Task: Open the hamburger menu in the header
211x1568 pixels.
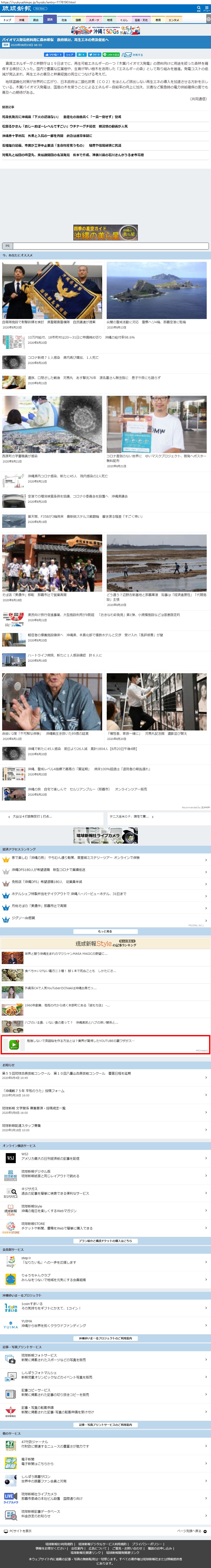Action: pyautogui.click(x=207, y=8)
